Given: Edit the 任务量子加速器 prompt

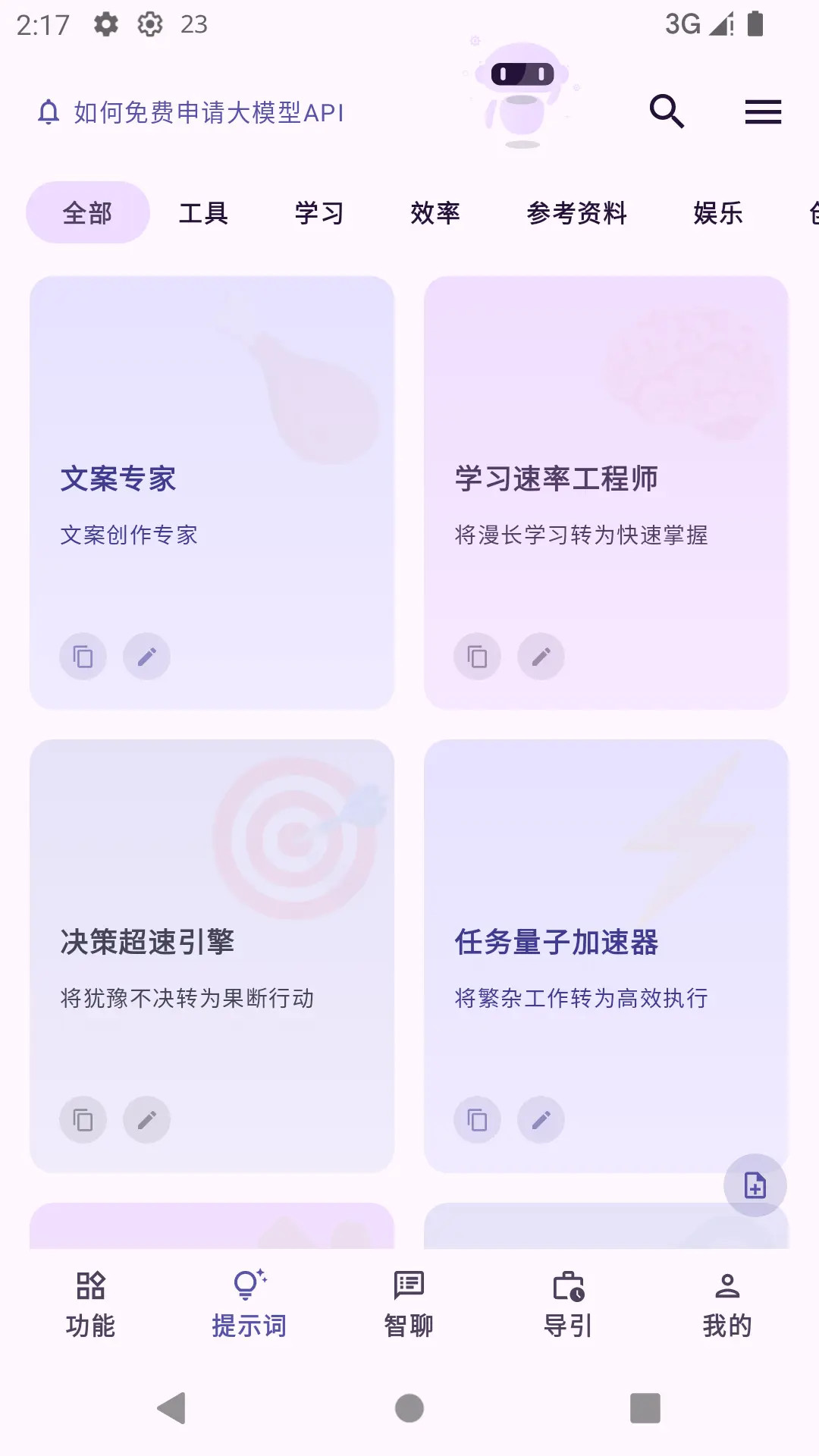Looking at the screenshot, I should coord(541,1119).
